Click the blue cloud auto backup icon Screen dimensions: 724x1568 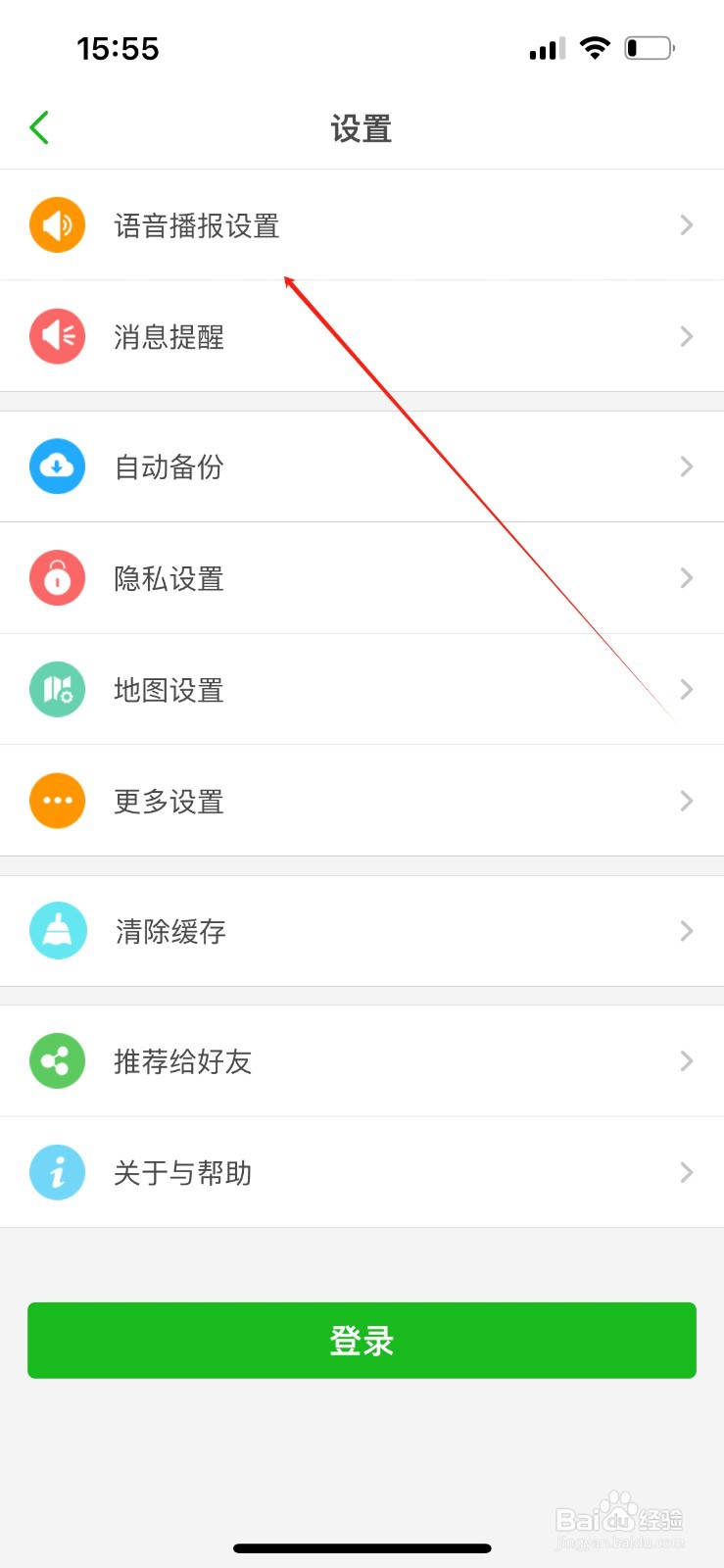(57, 466)
